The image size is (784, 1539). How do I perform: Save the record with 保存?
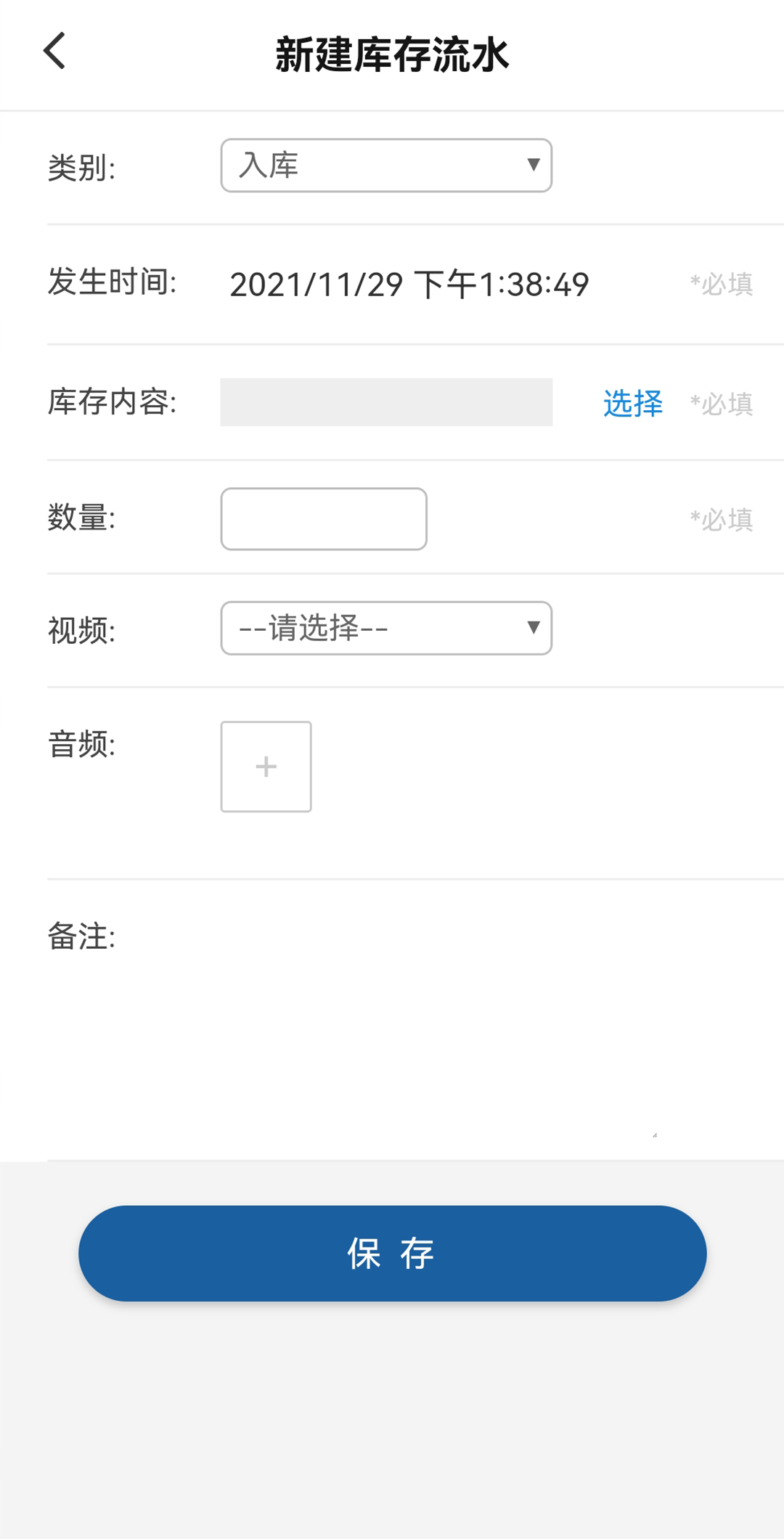click(x=393, y=1254)
